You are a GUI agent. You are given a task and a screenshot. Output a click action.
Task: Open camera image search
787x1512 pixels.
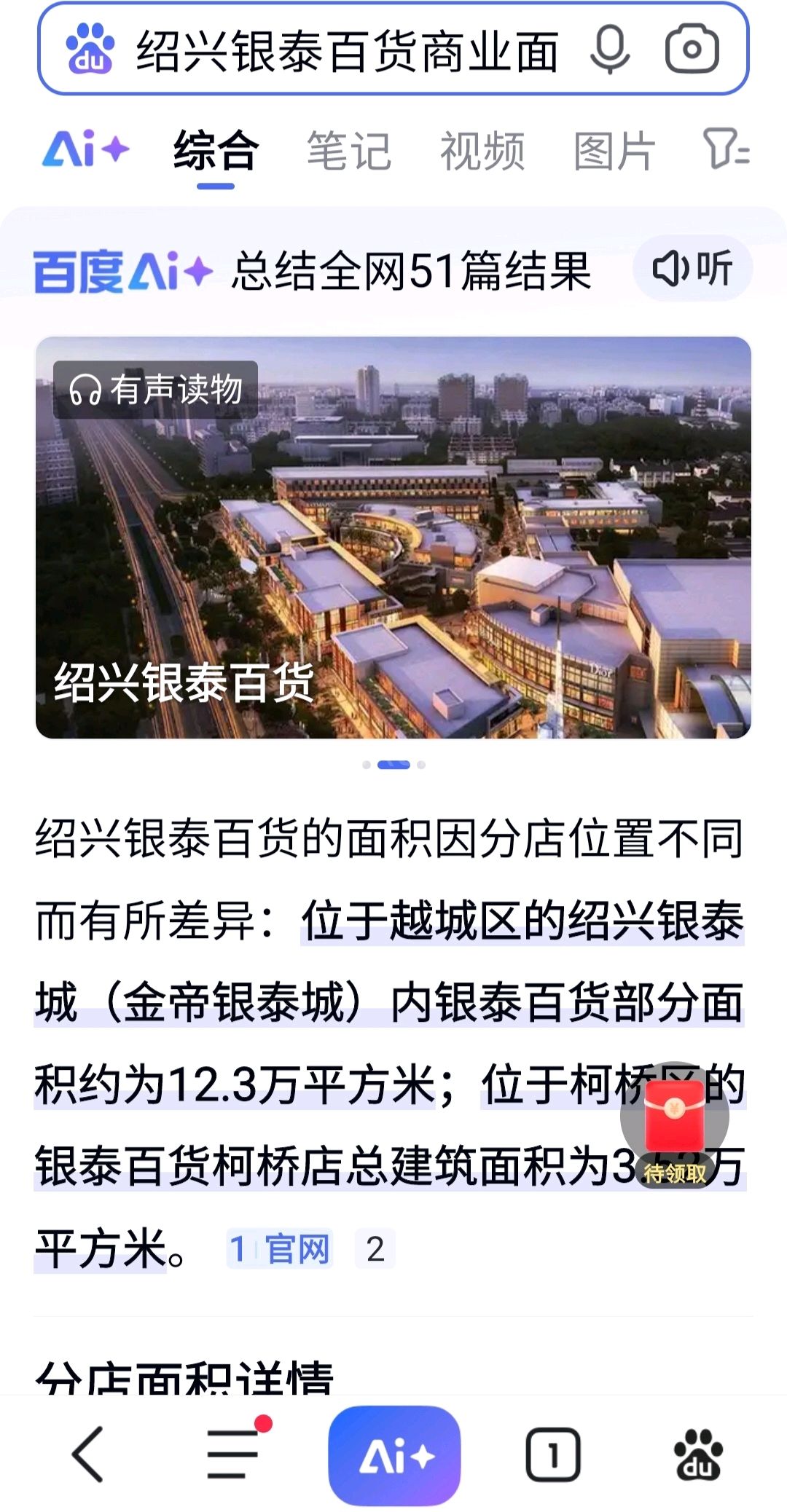pyautogui.click(x=692, y=50)
